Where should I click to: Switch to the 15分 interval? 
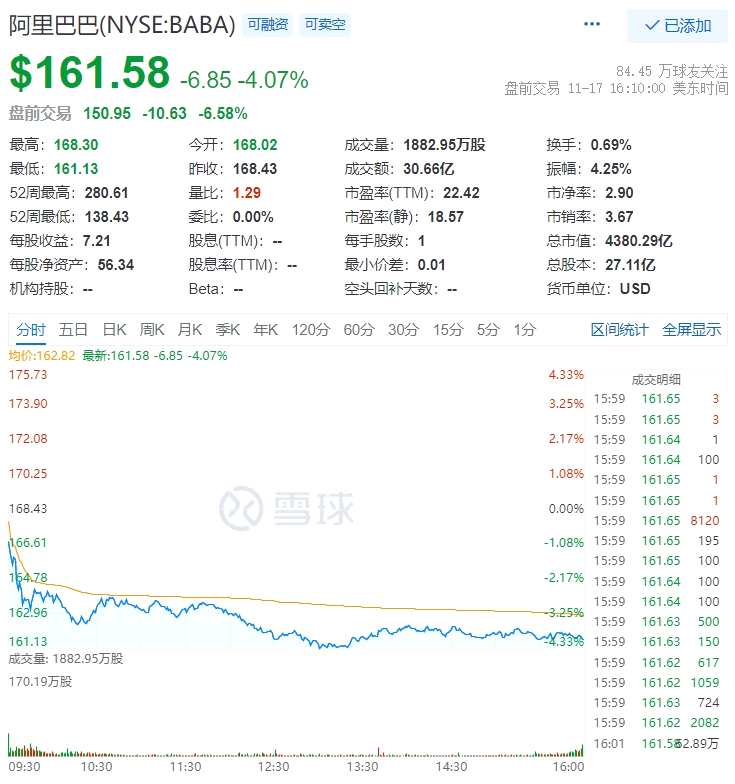pos(448,329)
